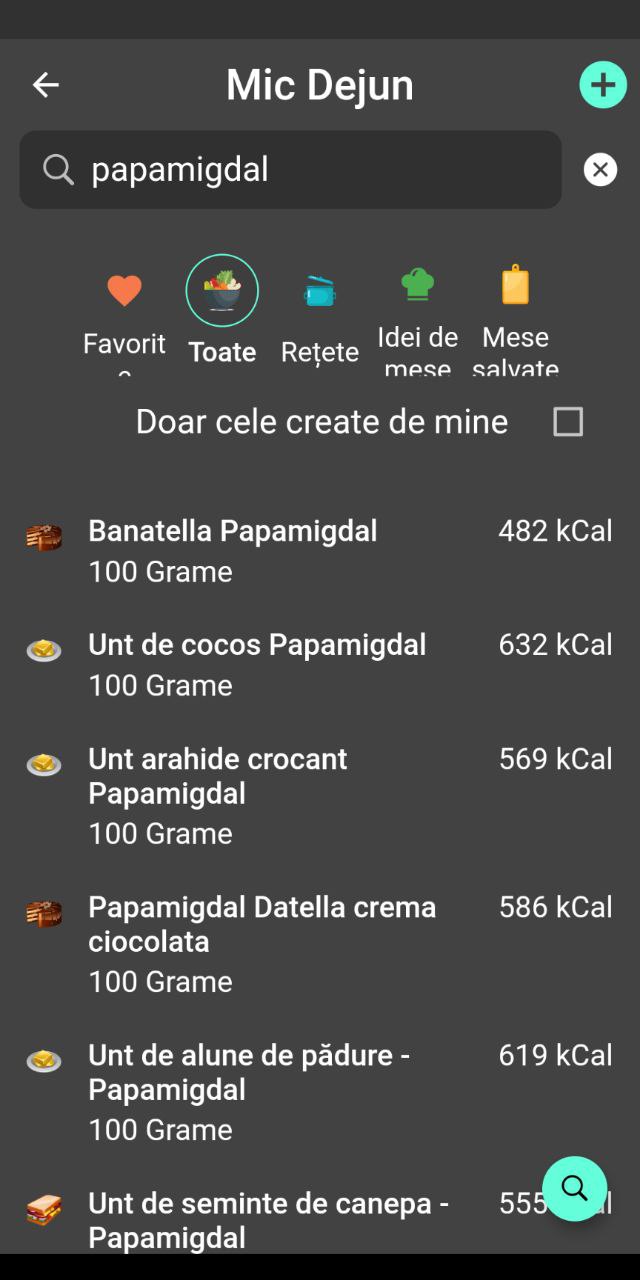
Task: Edit the papamigdal search field
Action: tap(290, 170)
